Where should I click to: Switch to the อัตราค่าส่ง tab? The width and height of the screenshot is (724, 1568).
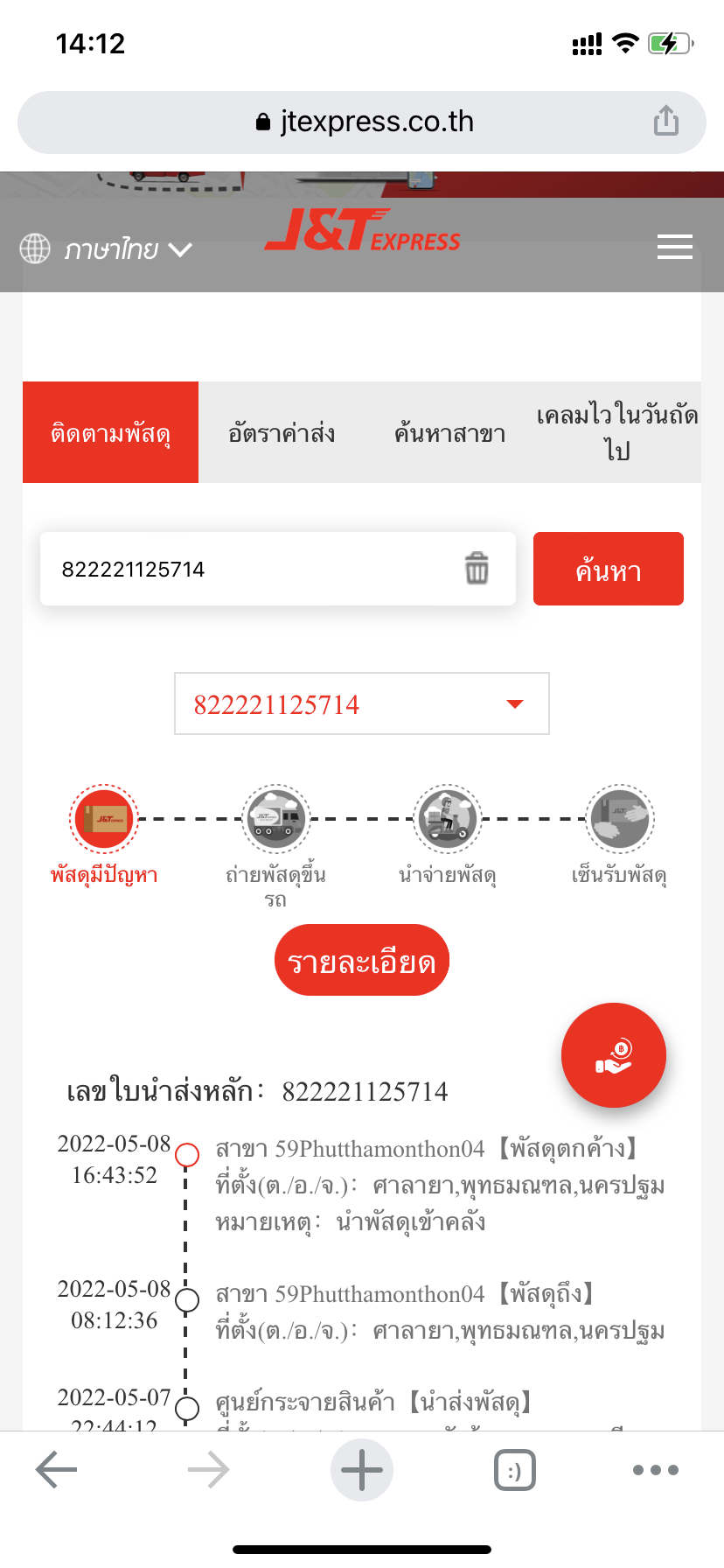[282, 432]
